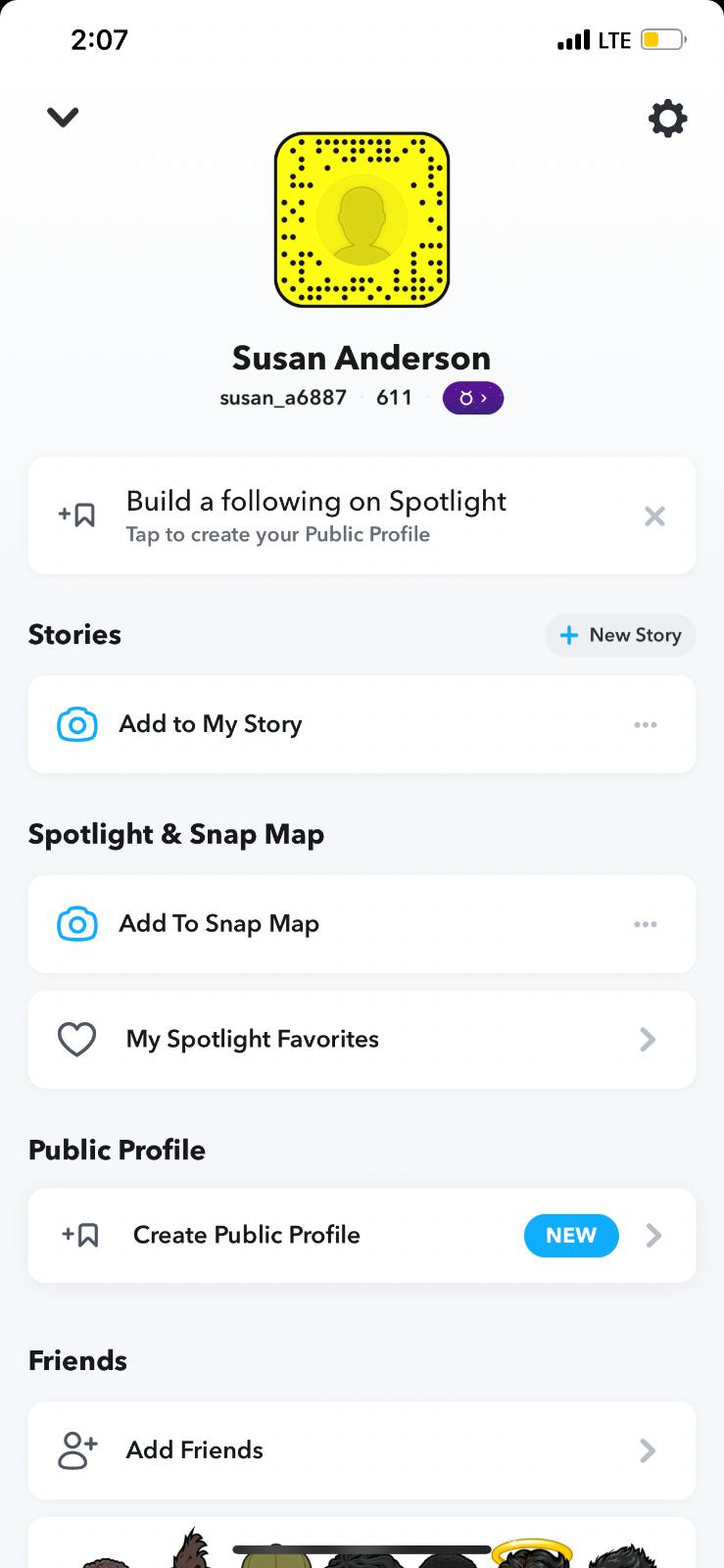
Task: Dismiss the Spotlight following banner
Action: (654, 516)
